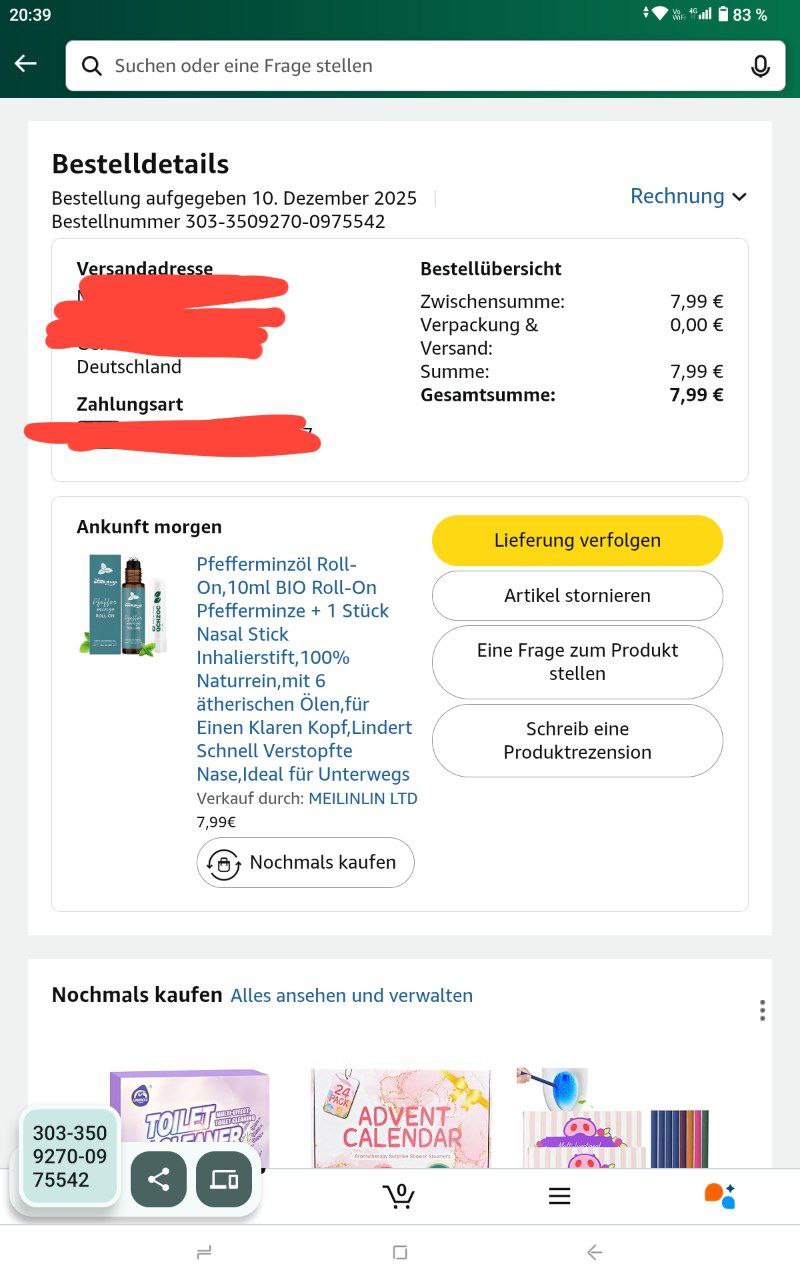Open Alles ansehen und verwalten
Viewport: 800px width, 1280px height.
point(351,996)
